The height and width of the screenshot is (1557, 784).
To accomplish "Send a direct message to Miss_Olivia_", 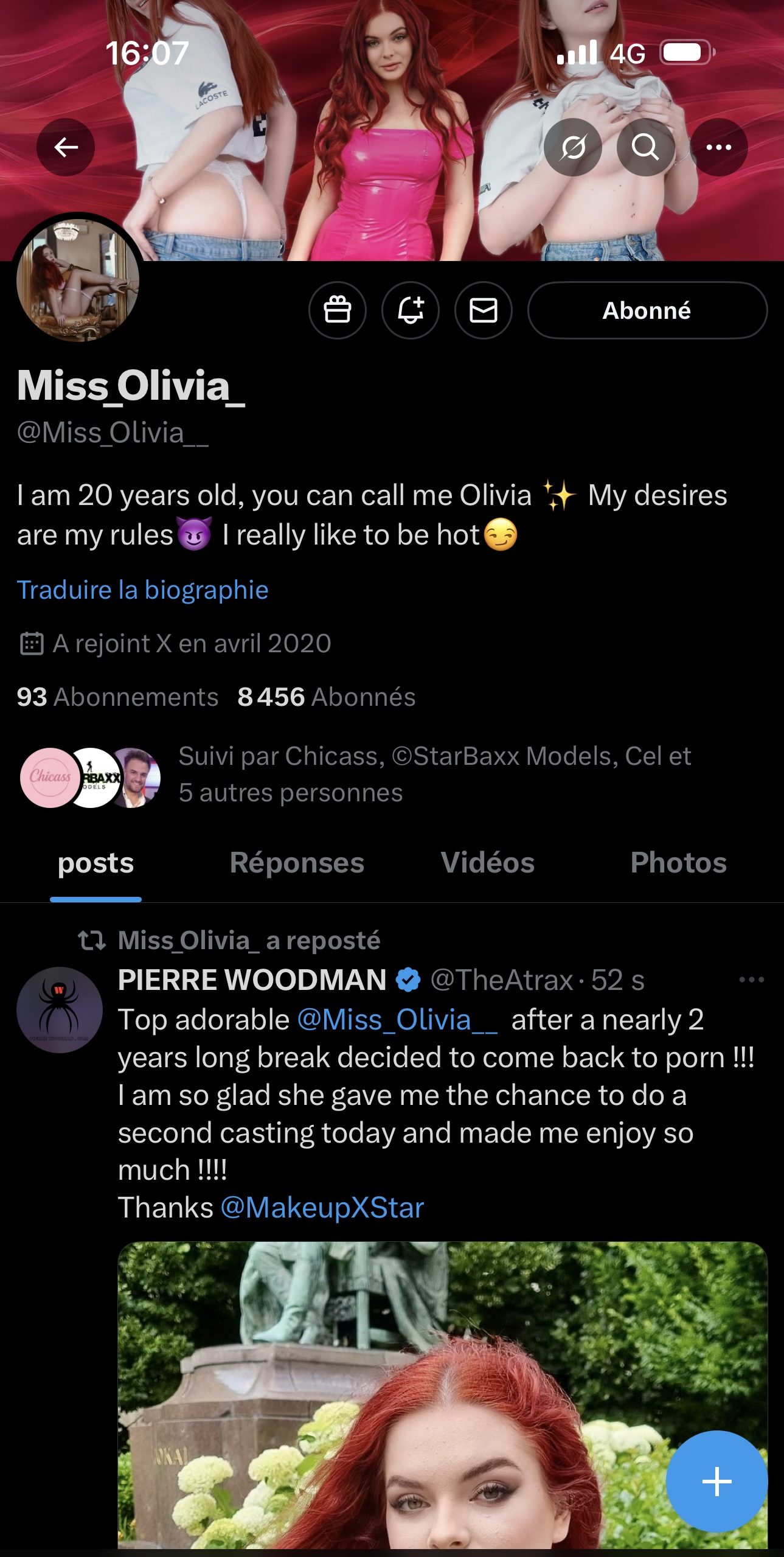I will pos(484,310).
